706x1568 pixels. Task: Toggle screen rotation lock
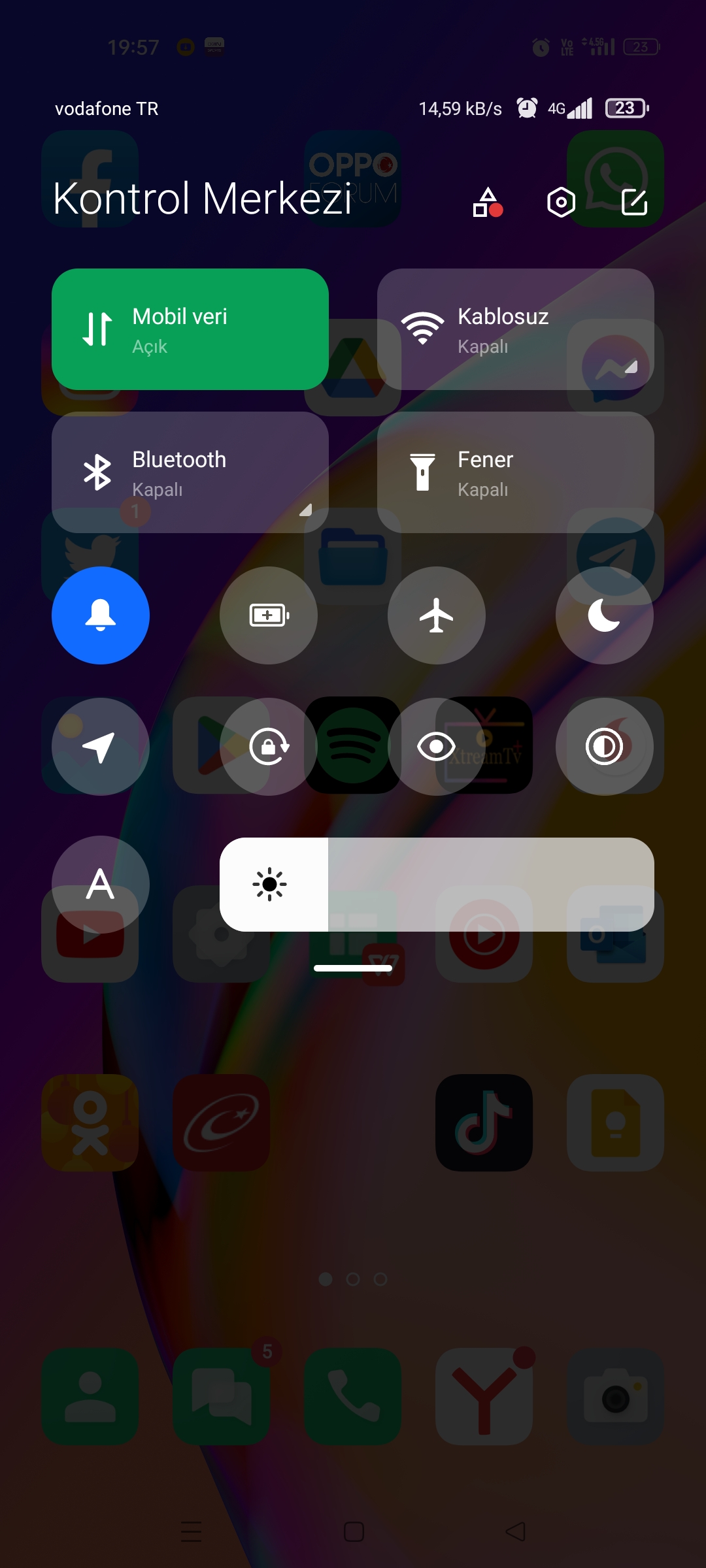click(269, 747)
